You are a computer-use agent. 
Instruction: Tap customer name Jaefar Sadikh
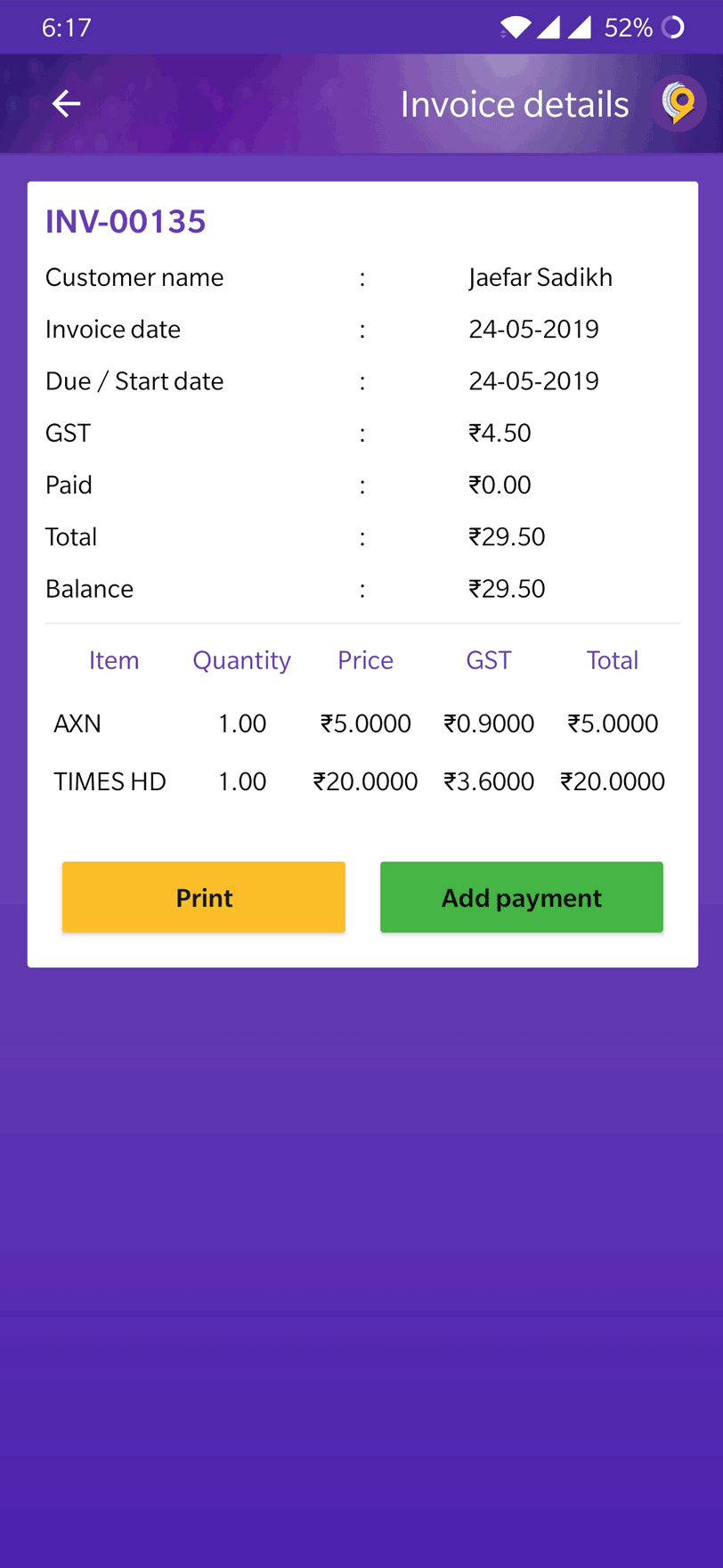coord(540,277)
